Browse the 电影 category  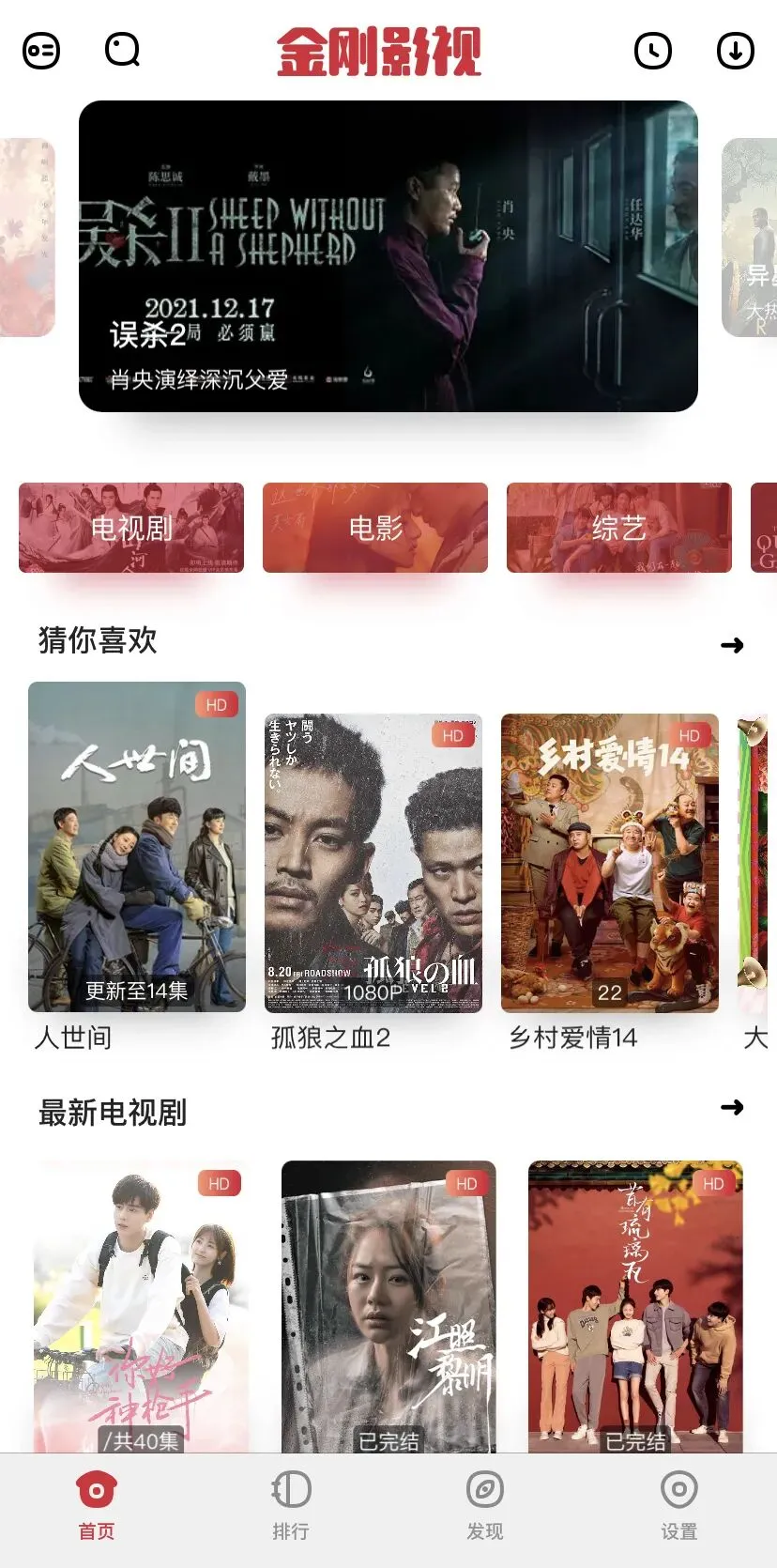pos(375,528)
